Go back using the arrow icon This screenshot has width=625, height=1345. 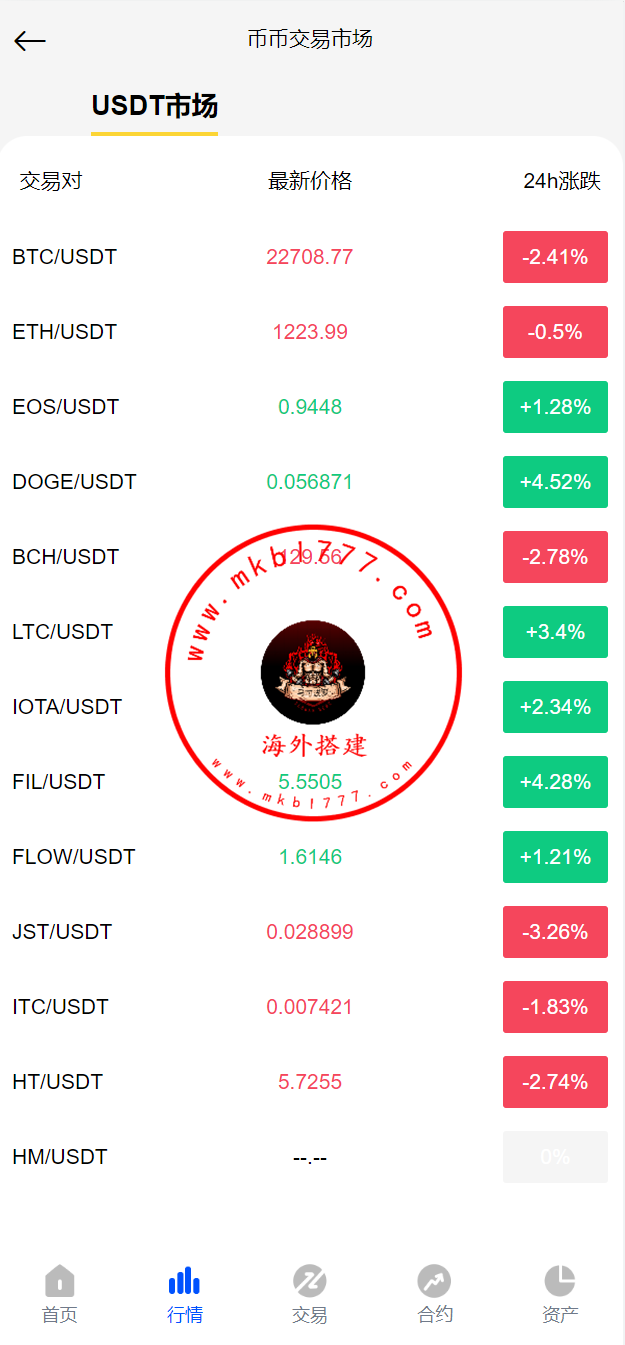pyautogui.click(x=30, y=40)
